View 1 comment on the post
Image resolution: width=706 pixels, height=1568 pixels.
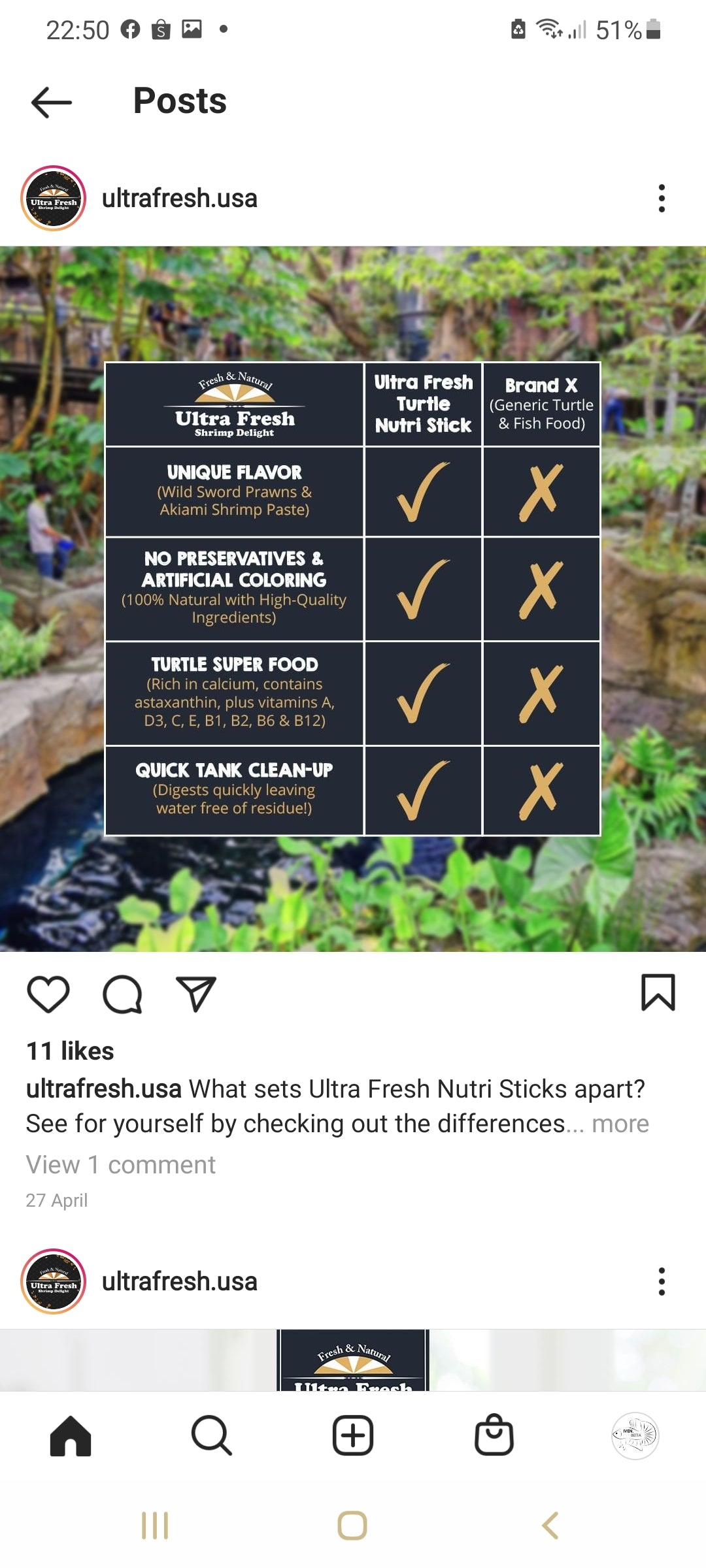coord(121,1165)
